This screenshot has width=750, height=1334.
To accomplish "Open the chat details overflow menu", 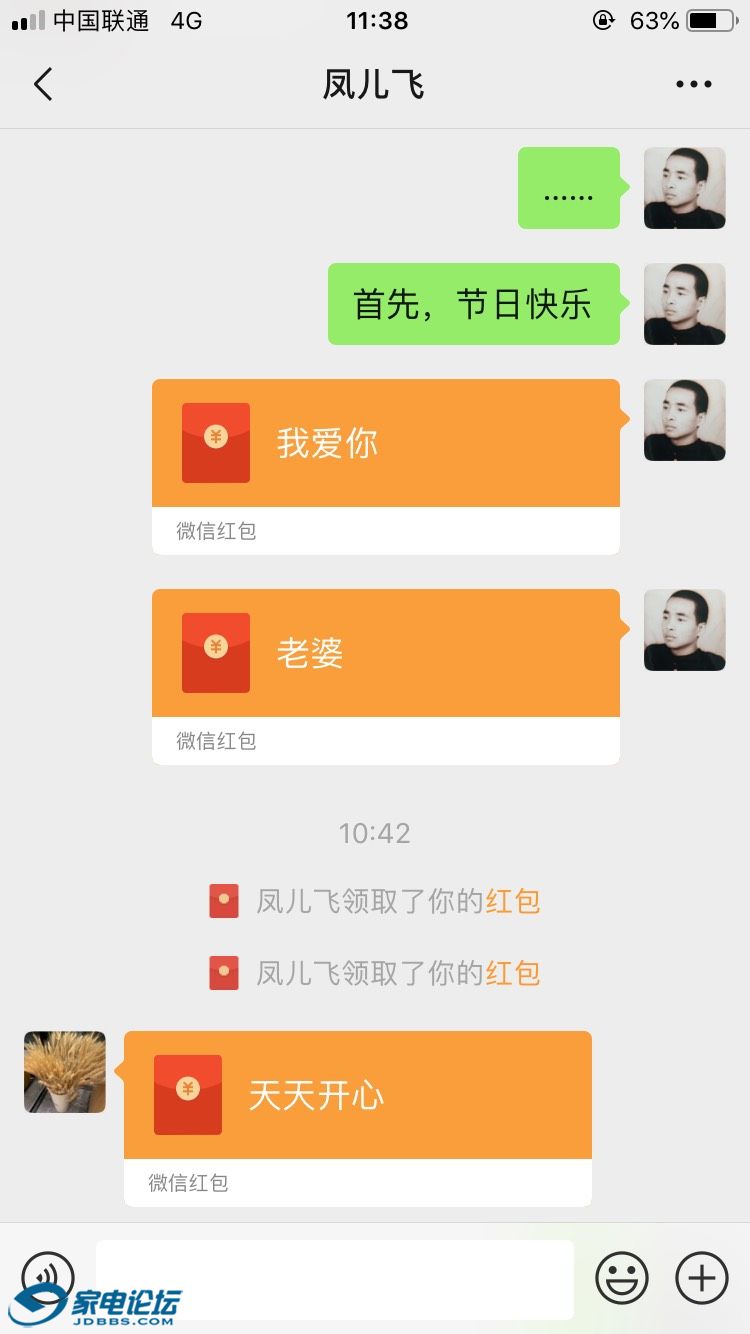I will tap(693, 85).
